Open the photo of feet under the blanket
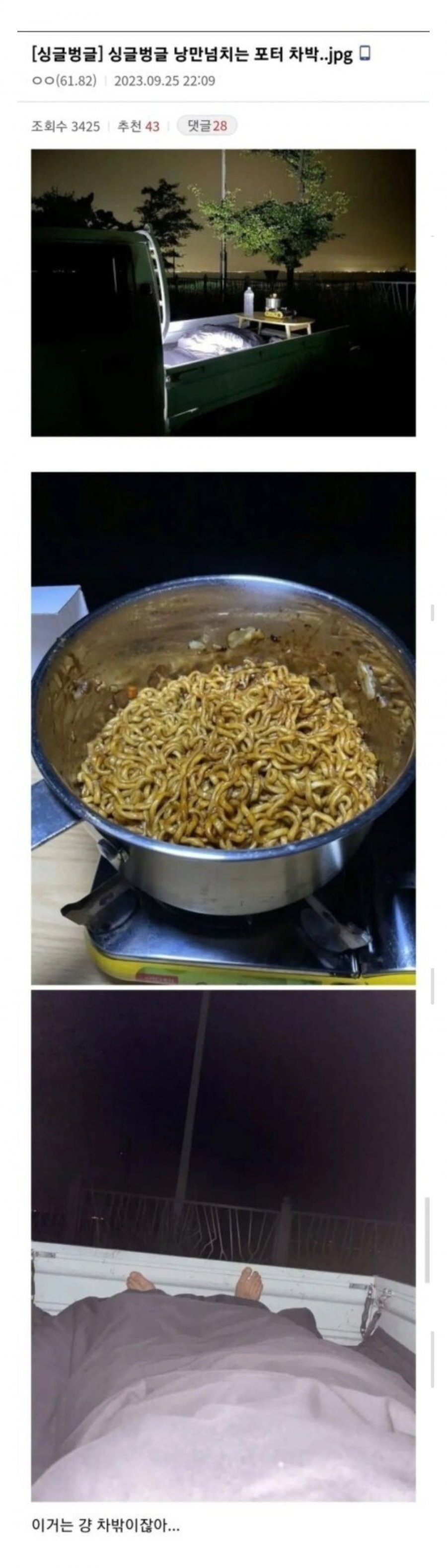This screenshot has height=1568, width=447. (x=223, y=1248)
